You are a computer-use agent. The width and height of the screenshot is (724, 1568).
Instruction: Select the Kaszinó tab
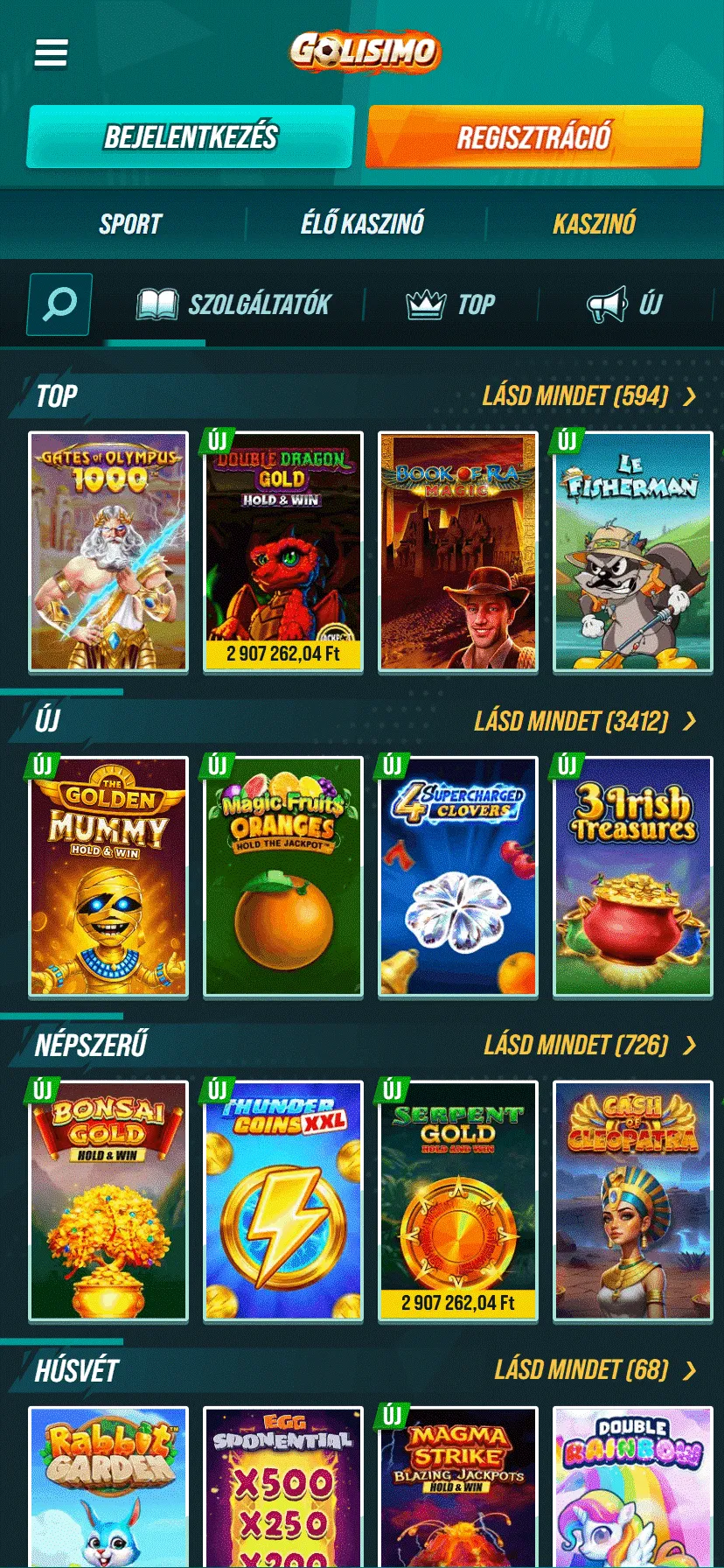pyautogui.click(x=594, y=224)
